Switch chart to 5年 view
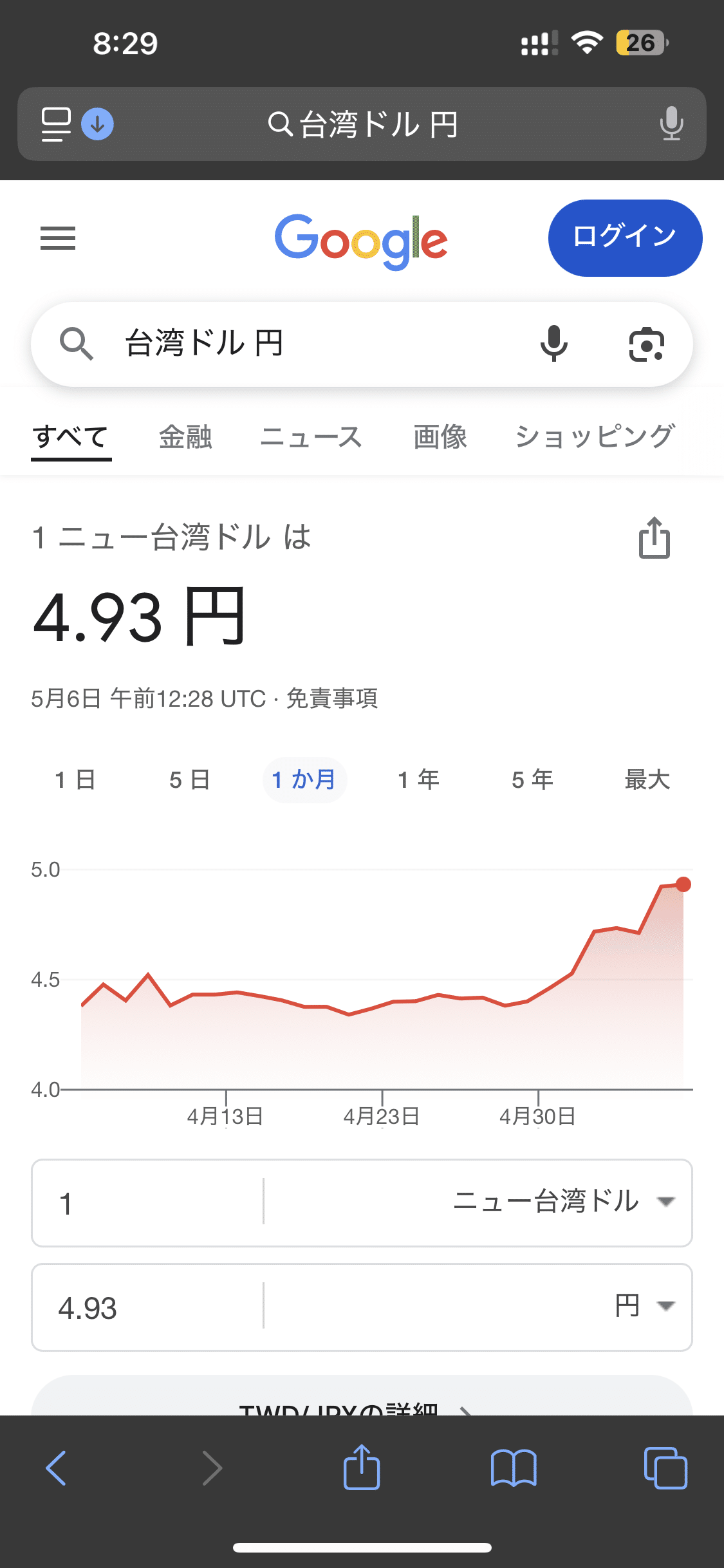 [x=534, y=779]
